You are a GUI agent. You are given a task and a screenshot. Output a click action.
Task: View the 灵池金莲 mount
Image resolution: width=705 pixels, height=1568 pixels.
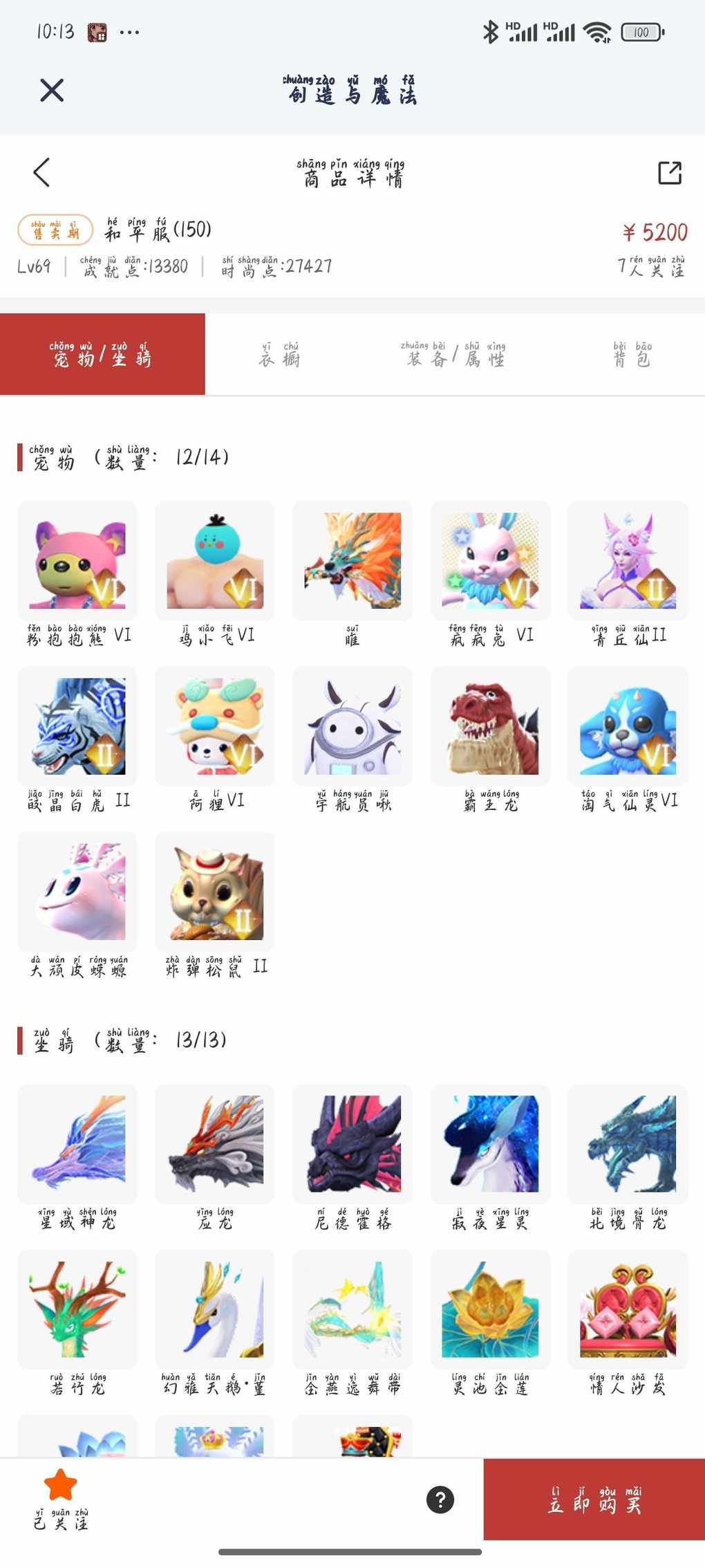[491, 1309]
